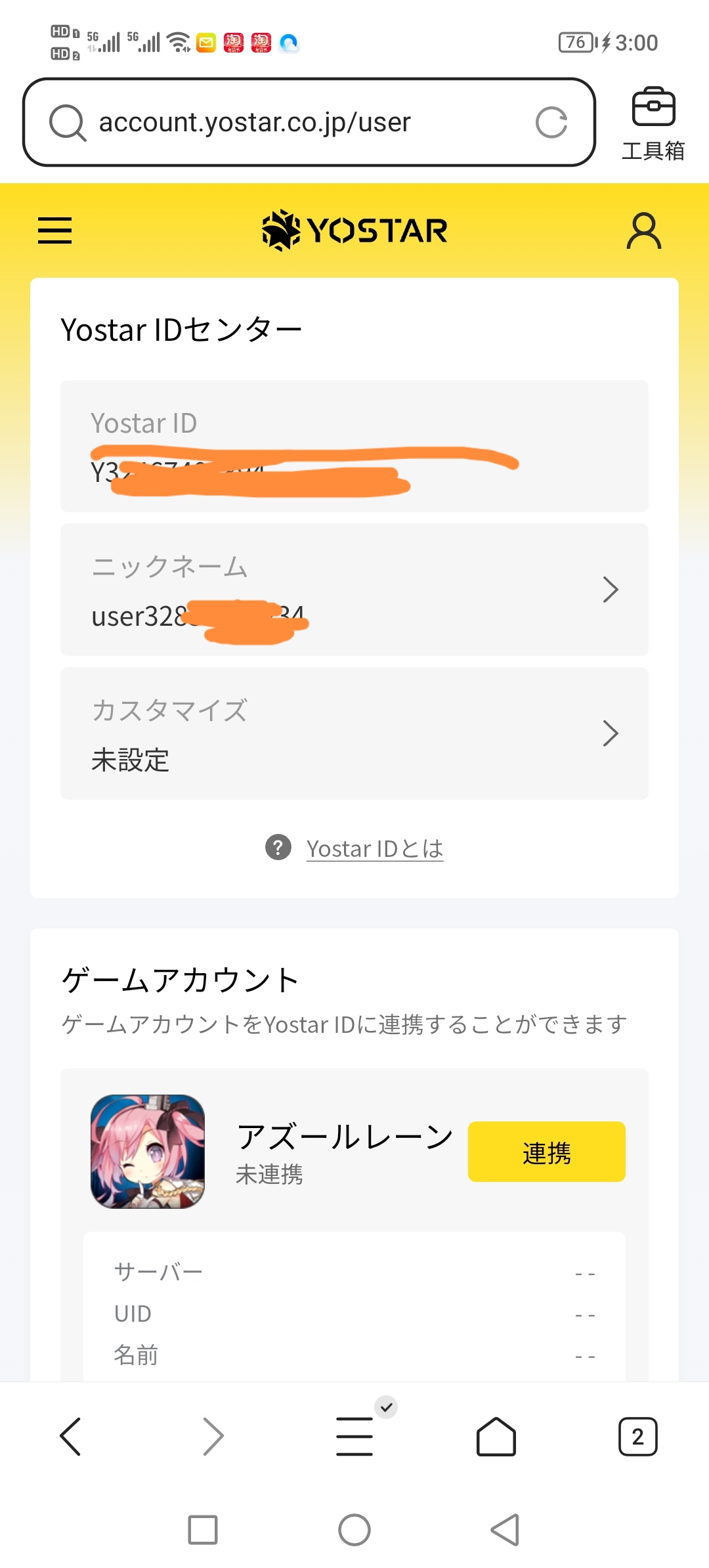Screen dimensions: 709x1568
Task: Link the アズールレーン game account
Action: (546, 1152)
